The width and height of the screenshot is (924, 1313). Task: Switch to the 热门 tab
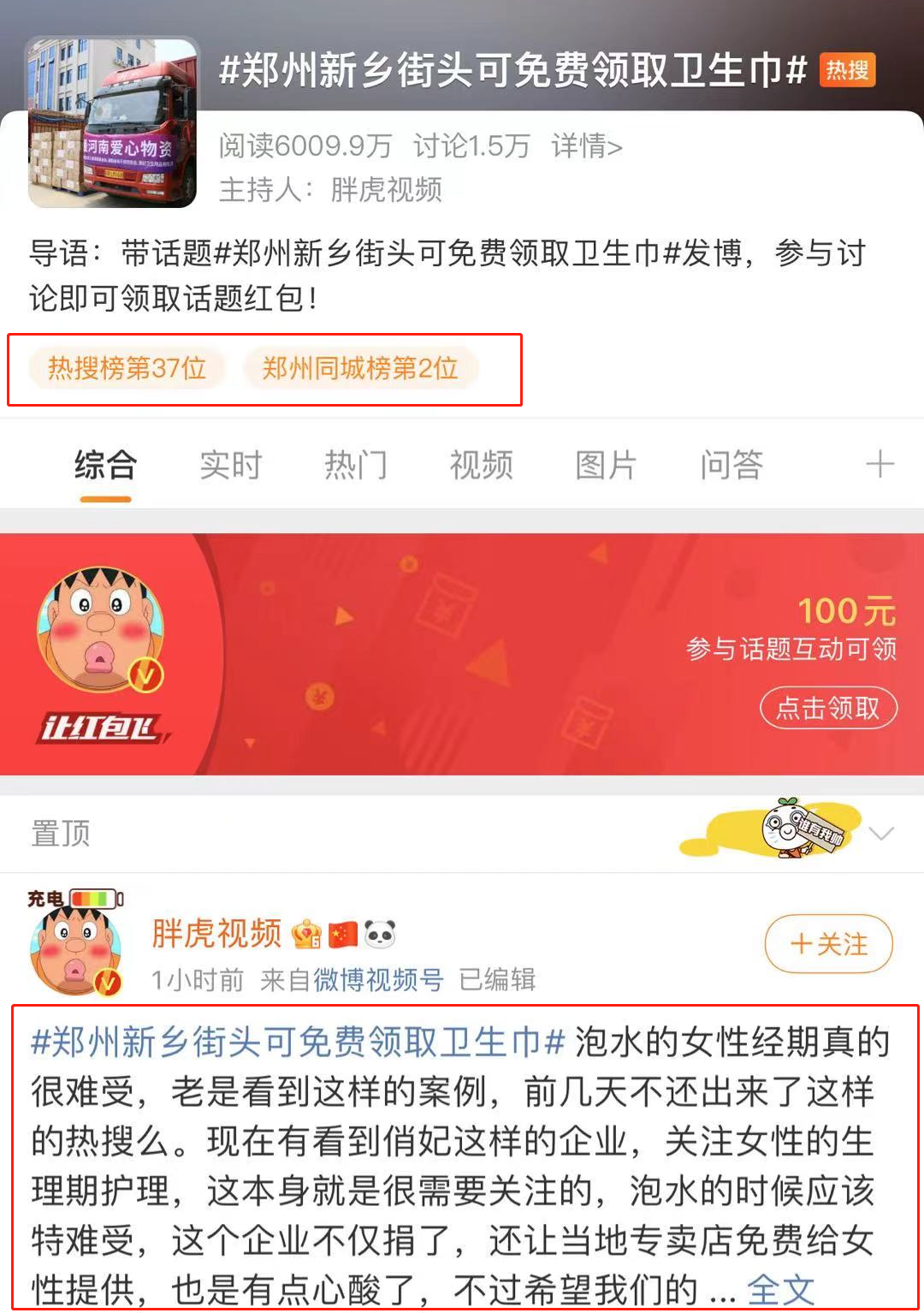tap(356, 465)
